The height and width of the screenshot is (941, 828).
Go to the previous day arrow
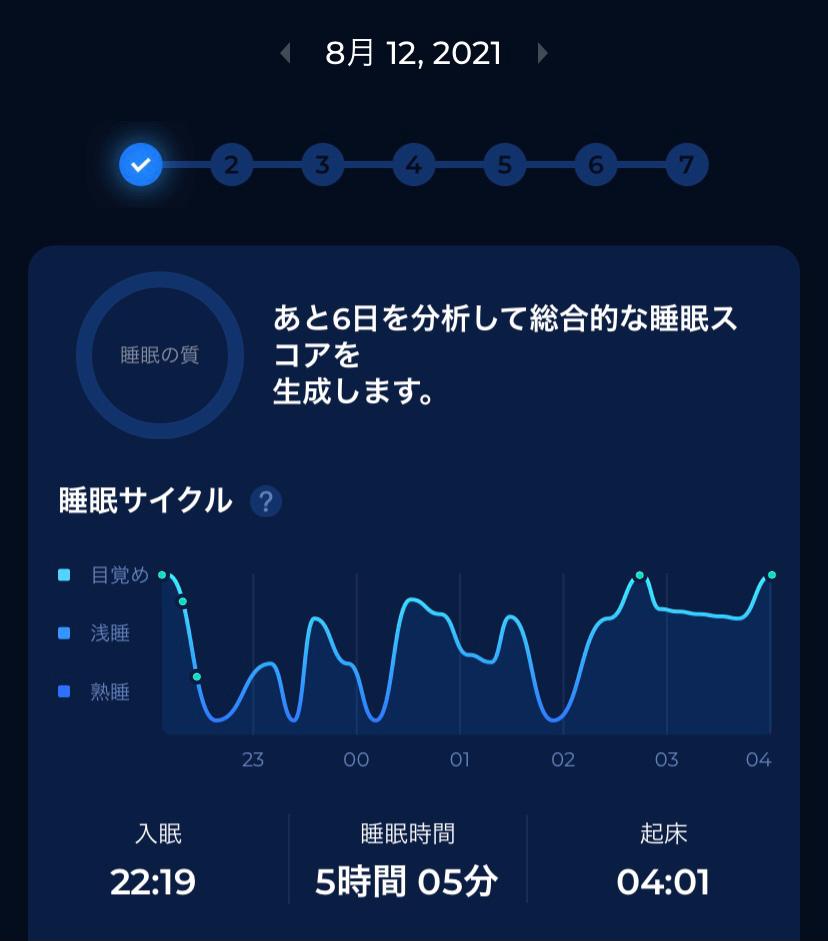point(286,53)
